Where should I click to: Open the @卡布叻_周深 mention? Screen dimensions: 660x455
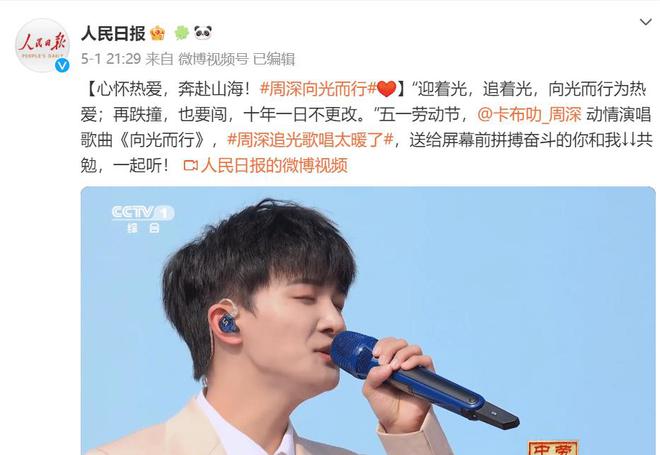pos(525,115)
